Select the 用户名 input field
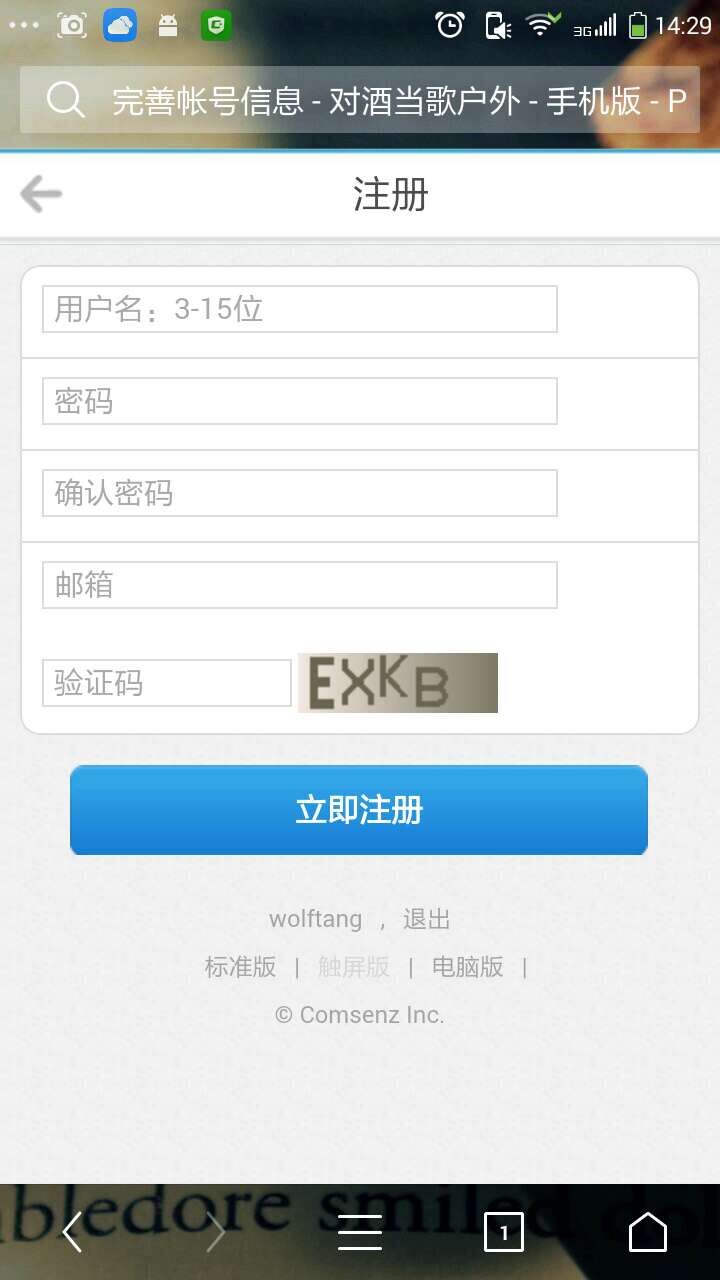 tap(299, 309)
